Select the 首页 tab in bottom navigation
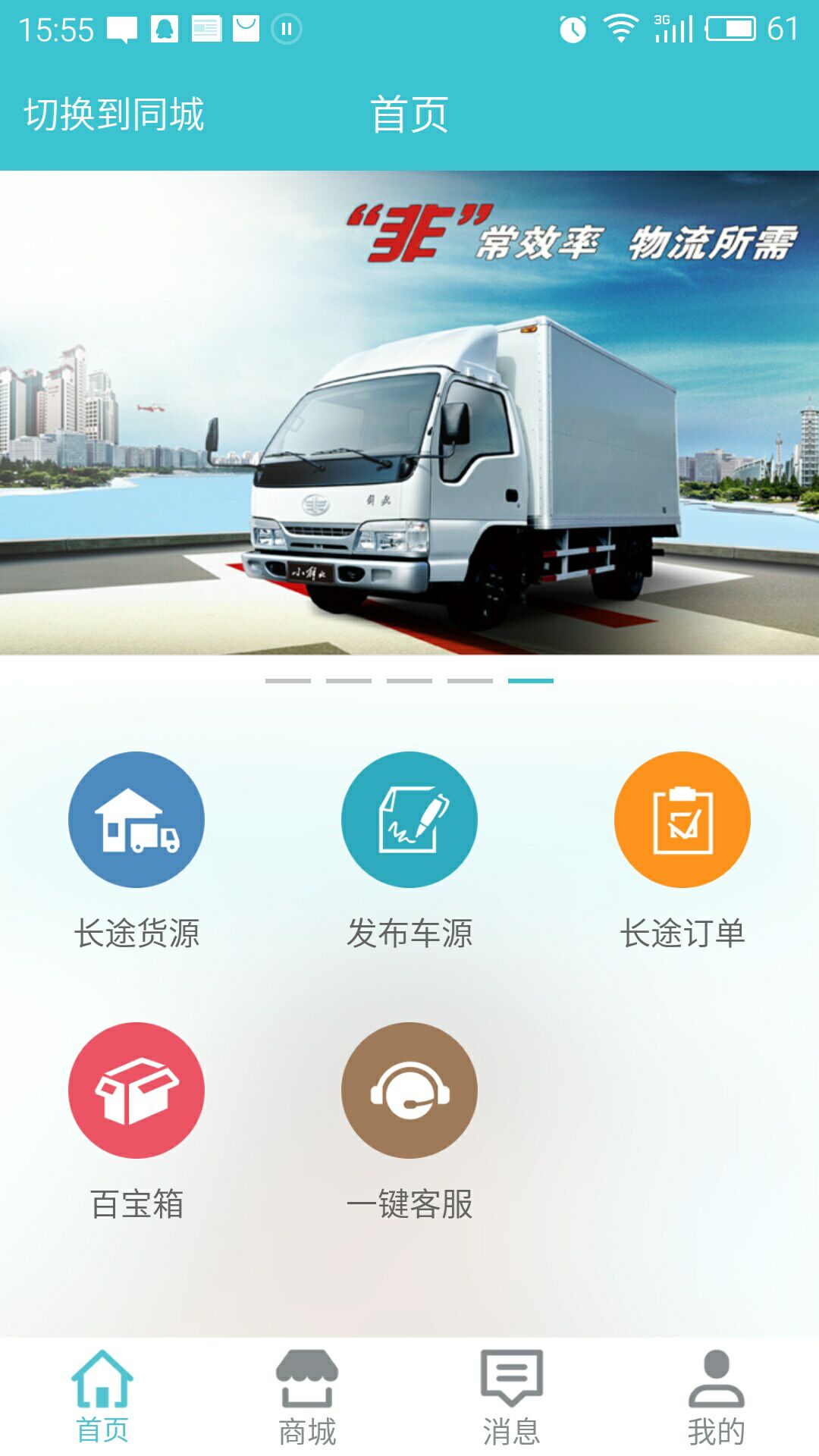The height and width of the screenshot is (1456, 819). tap(102, 1397)
